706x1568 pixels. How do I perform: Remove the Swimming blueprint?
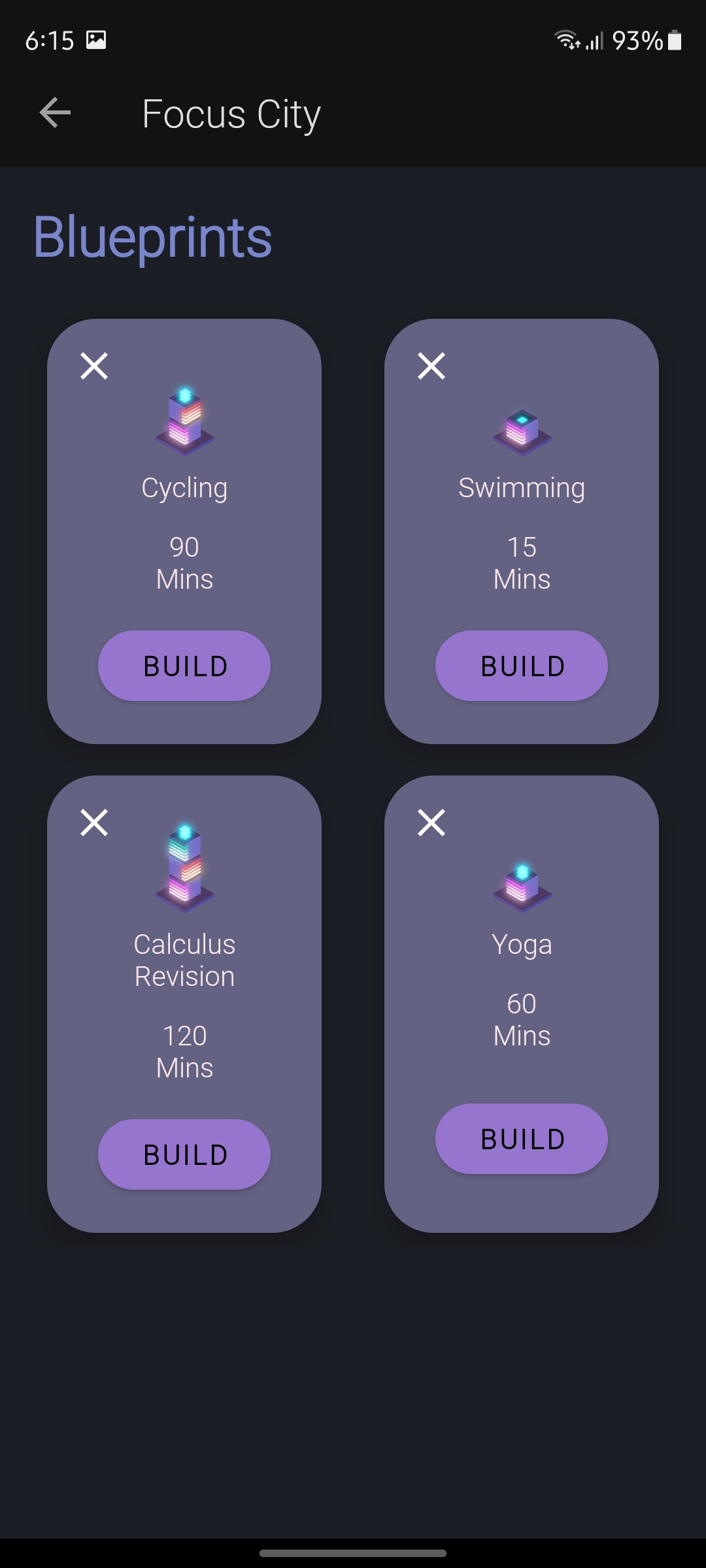(431, 366)
